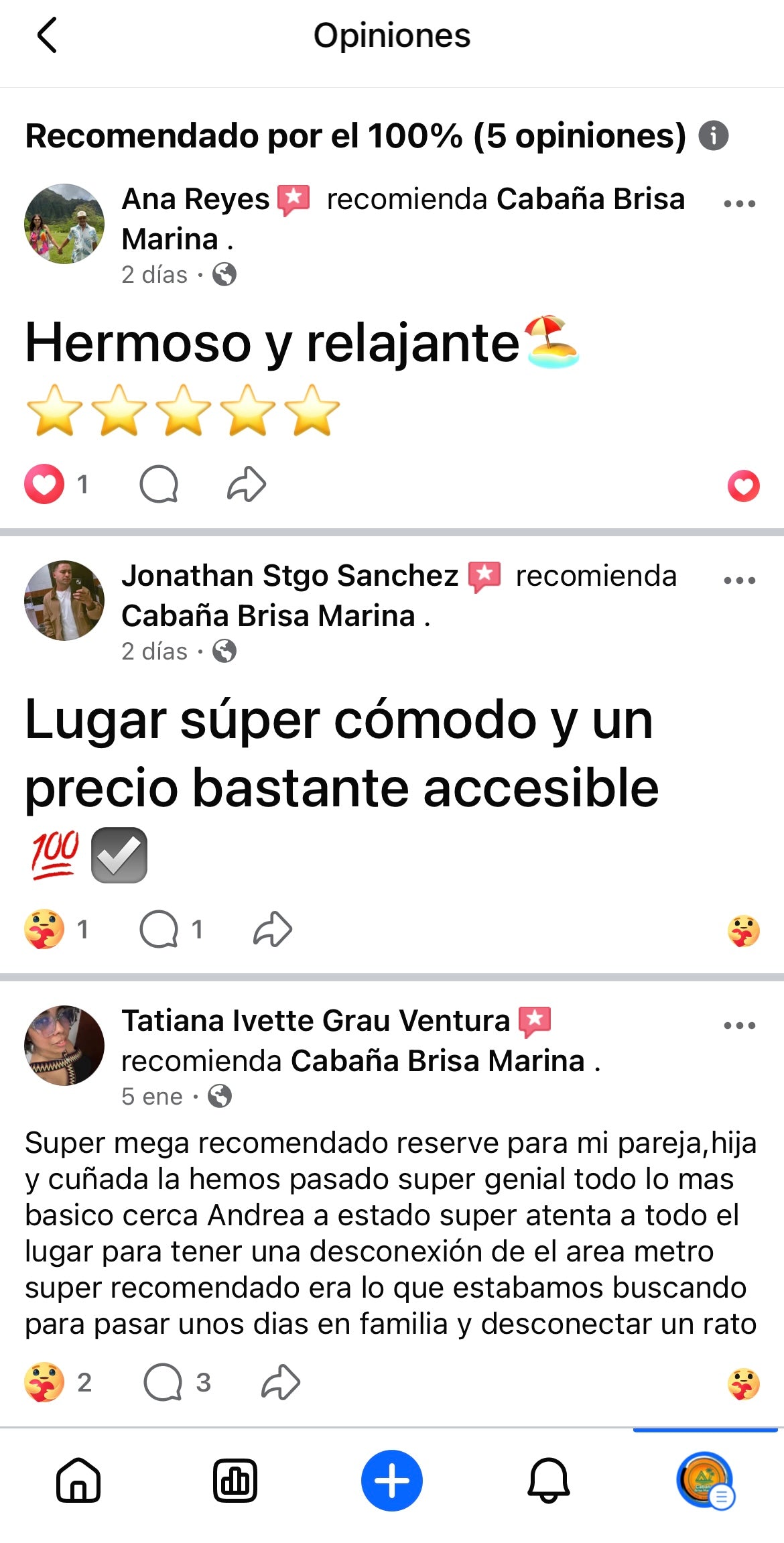Viewport: 784px width, 1543px height.
Task: Share Tatiana Ivette Grau Ventura's review
Action: (x=280, y=1382)
